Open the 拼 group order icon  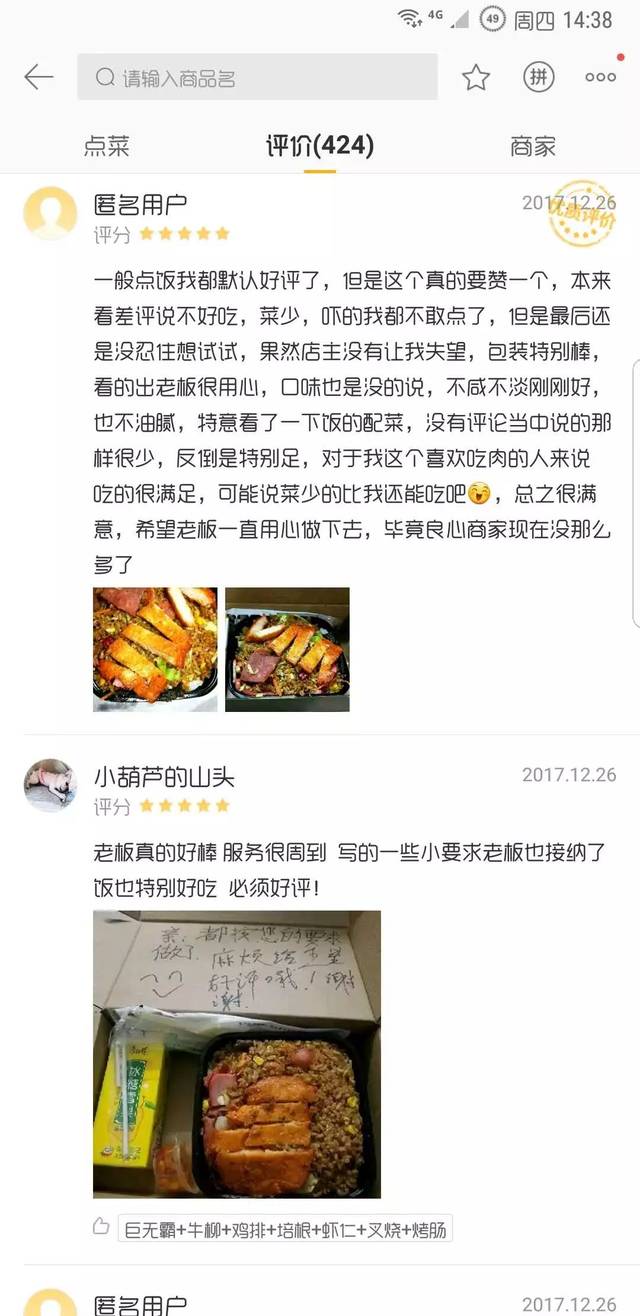point(539,77)
